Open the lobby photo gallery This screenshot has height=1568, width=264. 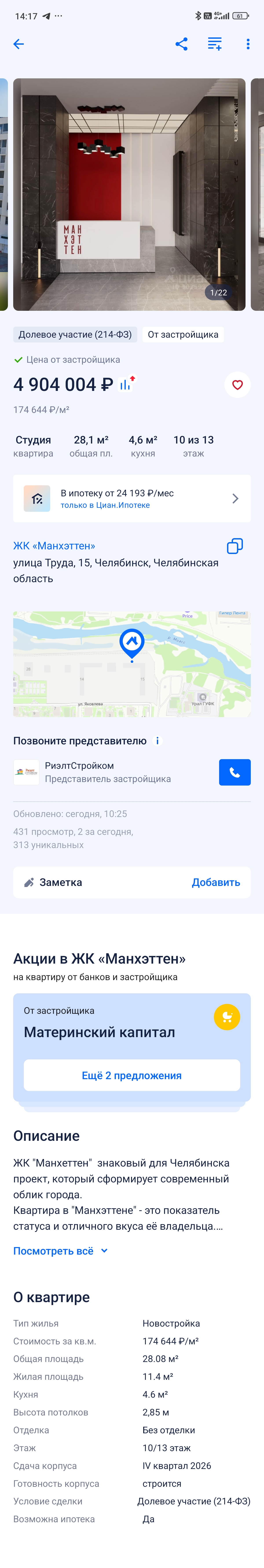click(129, 194)
